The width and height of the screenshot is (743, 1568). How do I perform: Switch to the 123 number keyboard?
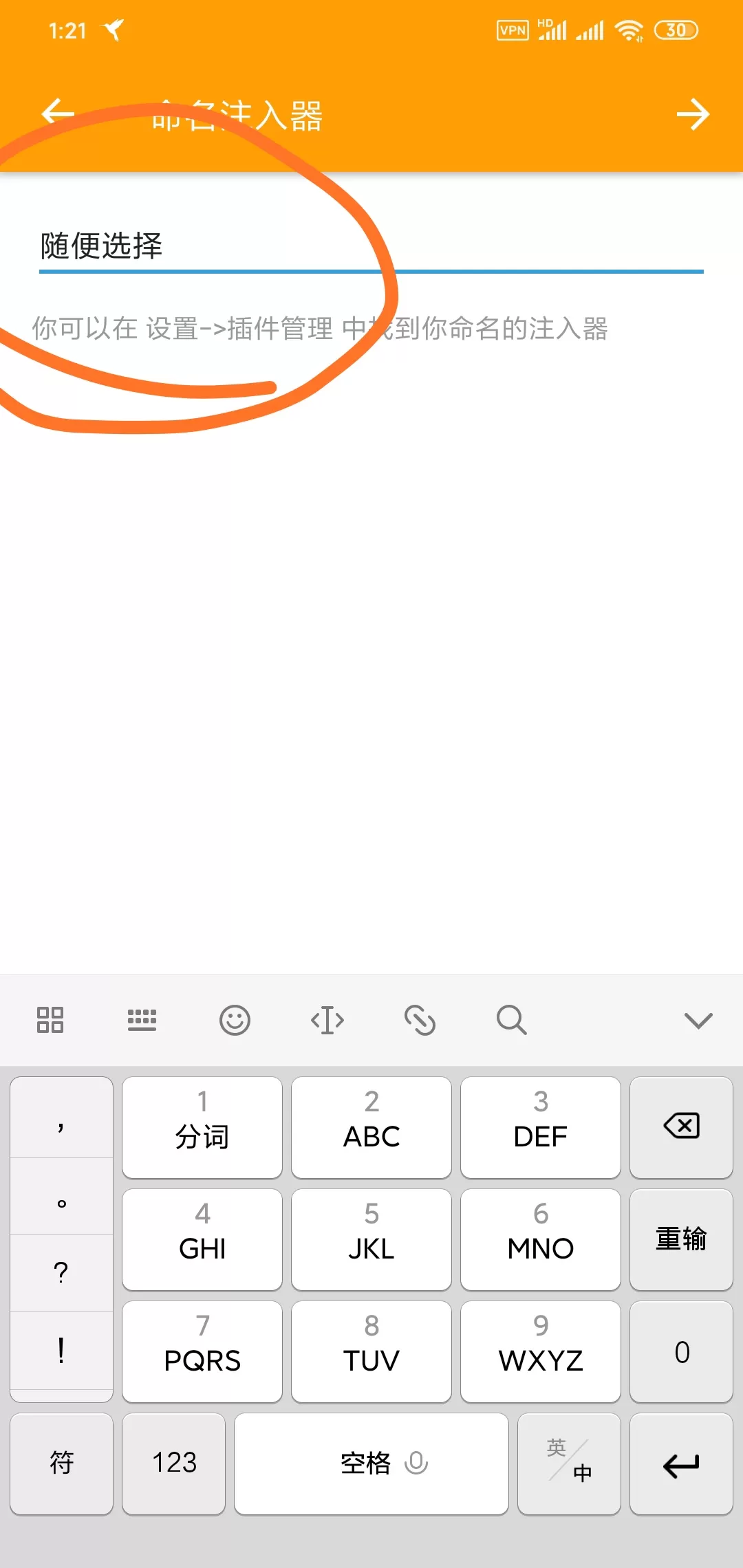point(174,1463)
